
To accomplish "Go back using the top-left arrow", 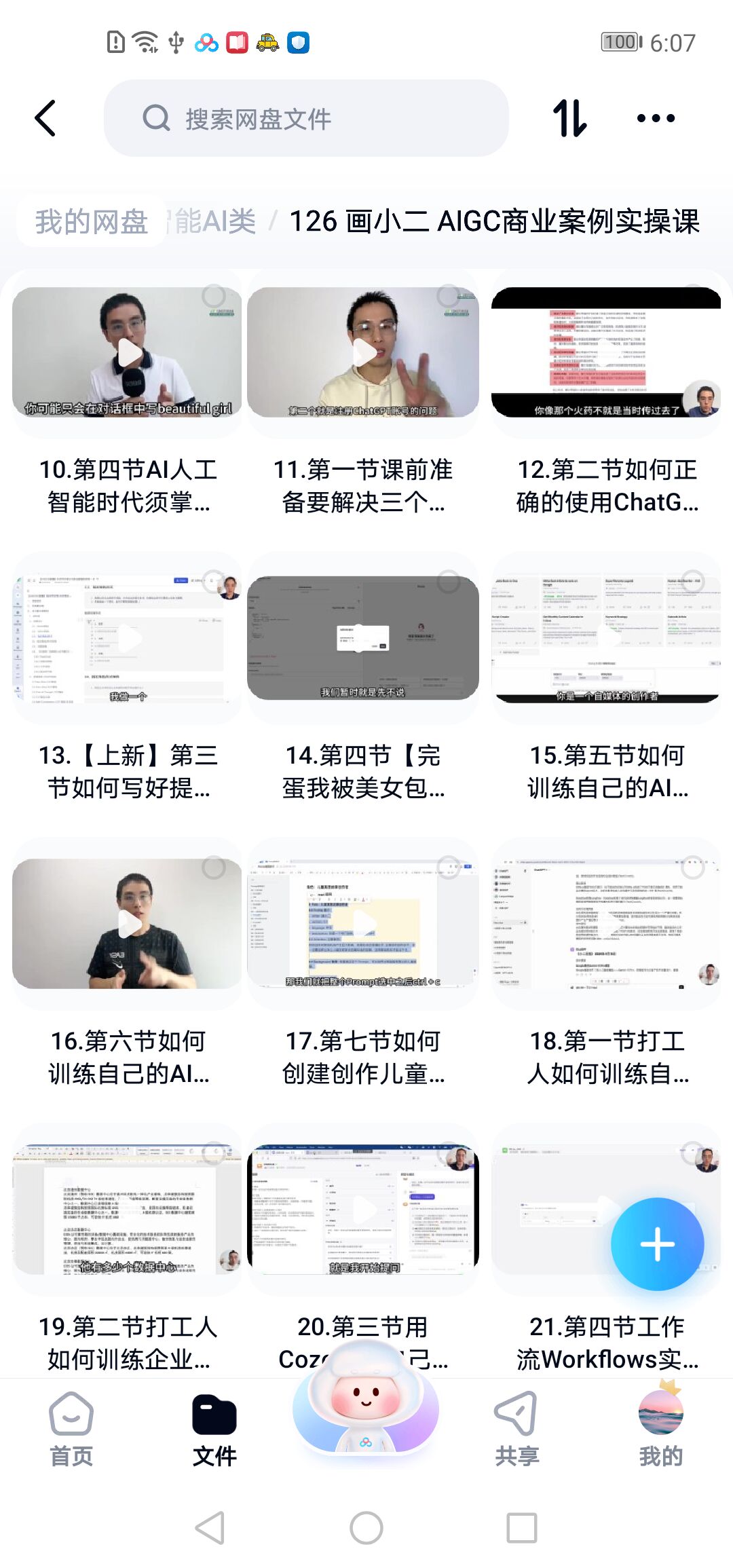I will pos(45,118).
